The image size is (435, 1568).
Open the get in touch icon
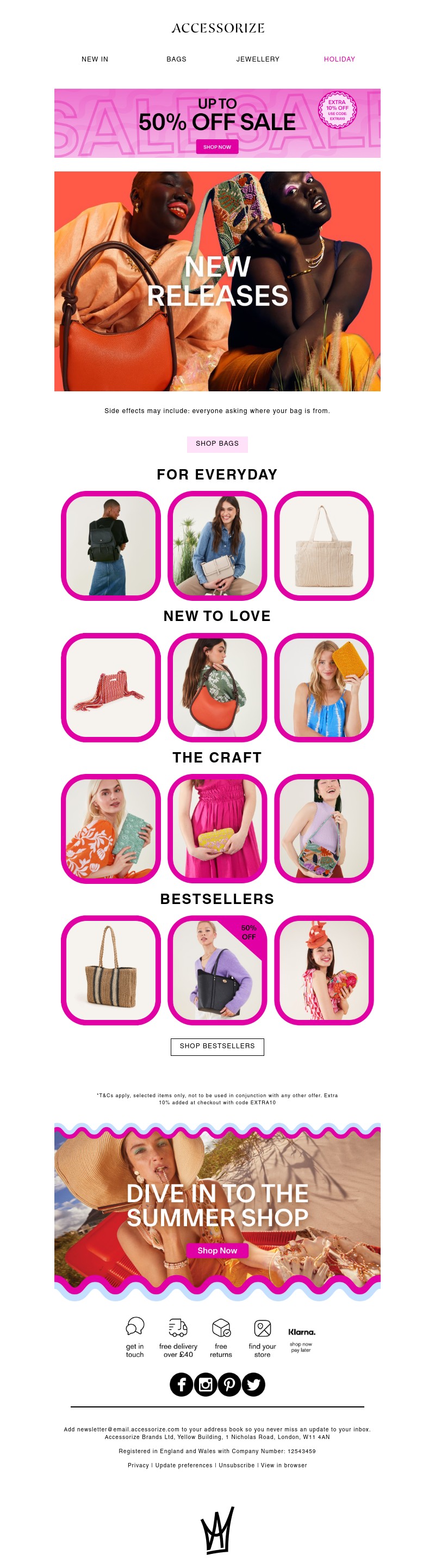point(135,1336)
